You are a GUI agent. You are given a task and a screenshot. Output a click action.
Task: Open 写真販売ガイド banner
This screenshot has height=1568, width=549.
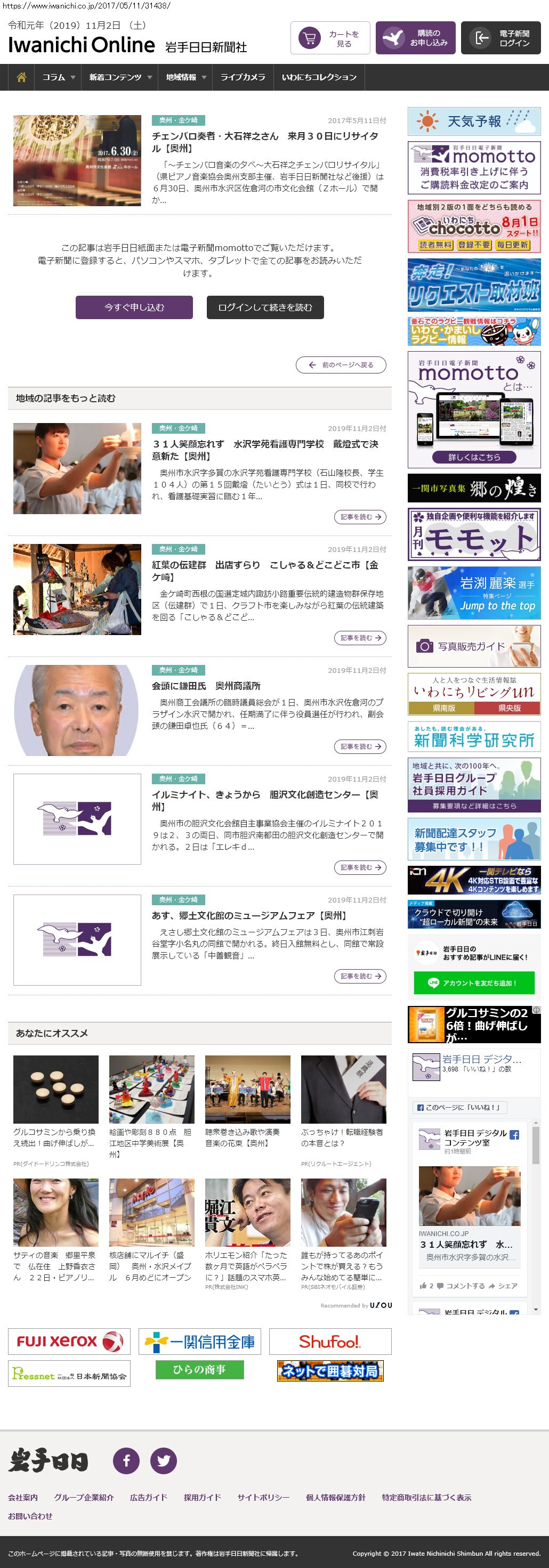pyautogui.click(x=473, y=646)
